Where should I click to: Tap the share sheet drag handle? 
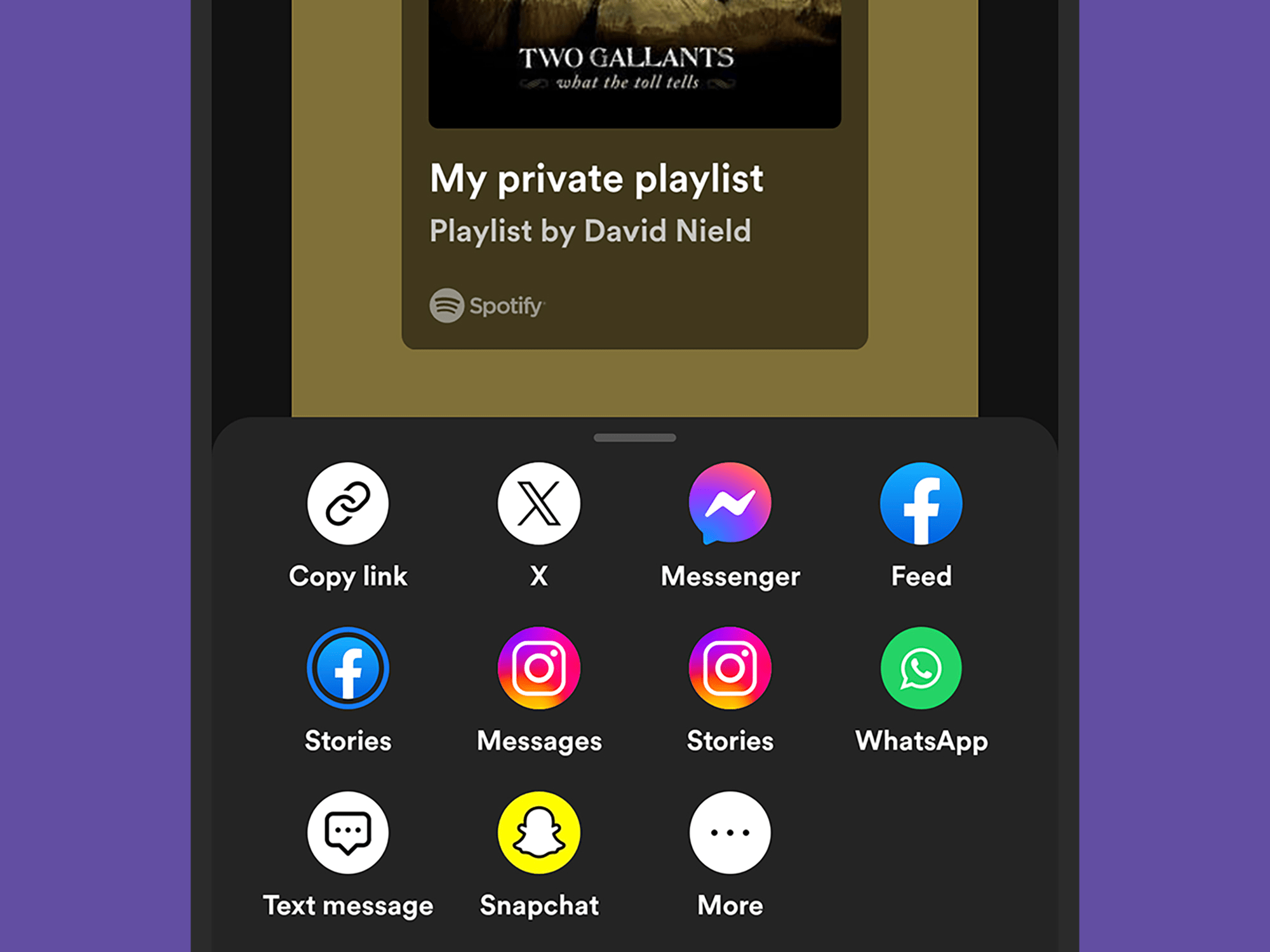(635, 437)
